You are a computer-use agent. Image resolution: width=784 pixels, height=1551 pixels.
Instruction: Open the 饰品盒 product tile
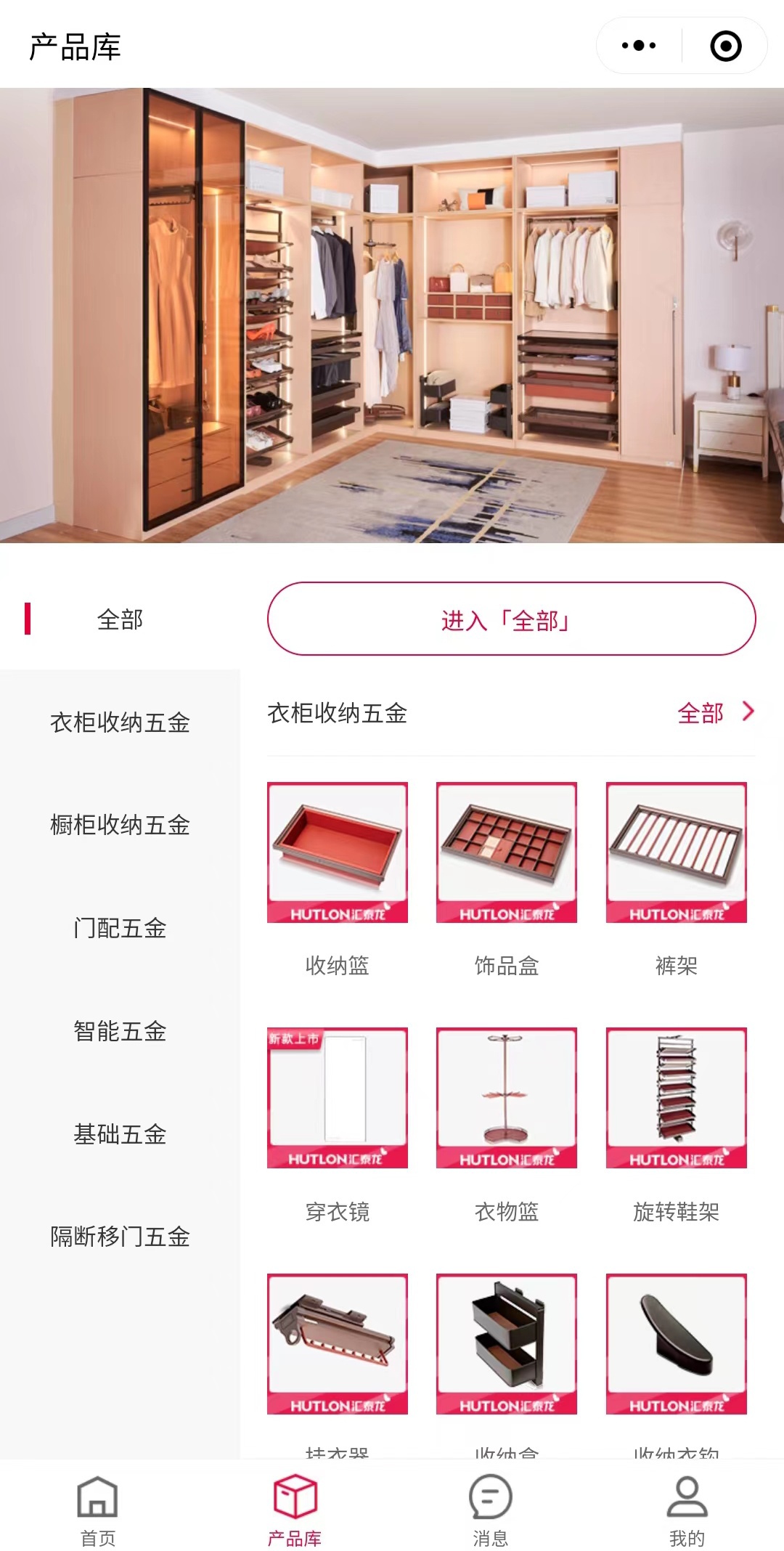507,852
